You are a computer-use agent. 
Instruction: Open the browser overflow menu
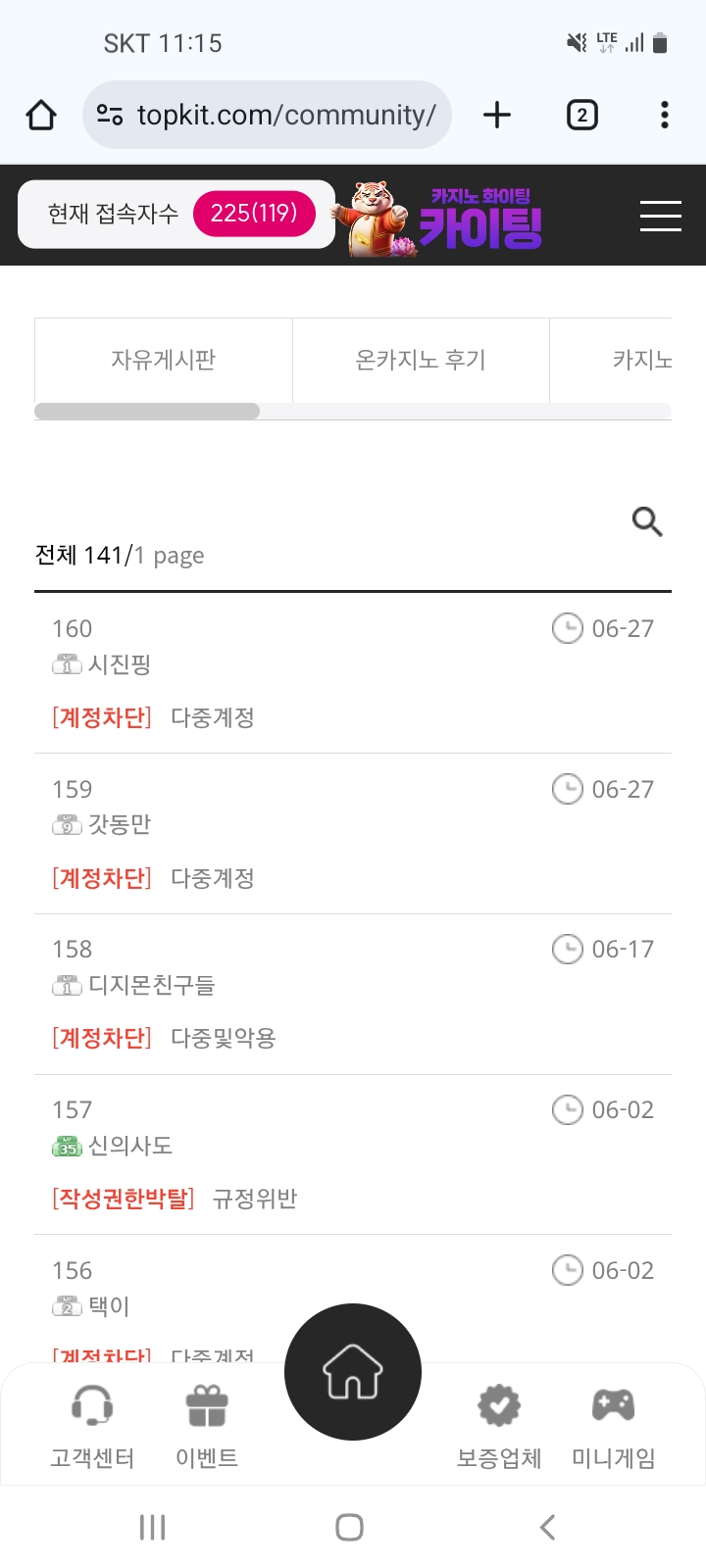(665, 115)
